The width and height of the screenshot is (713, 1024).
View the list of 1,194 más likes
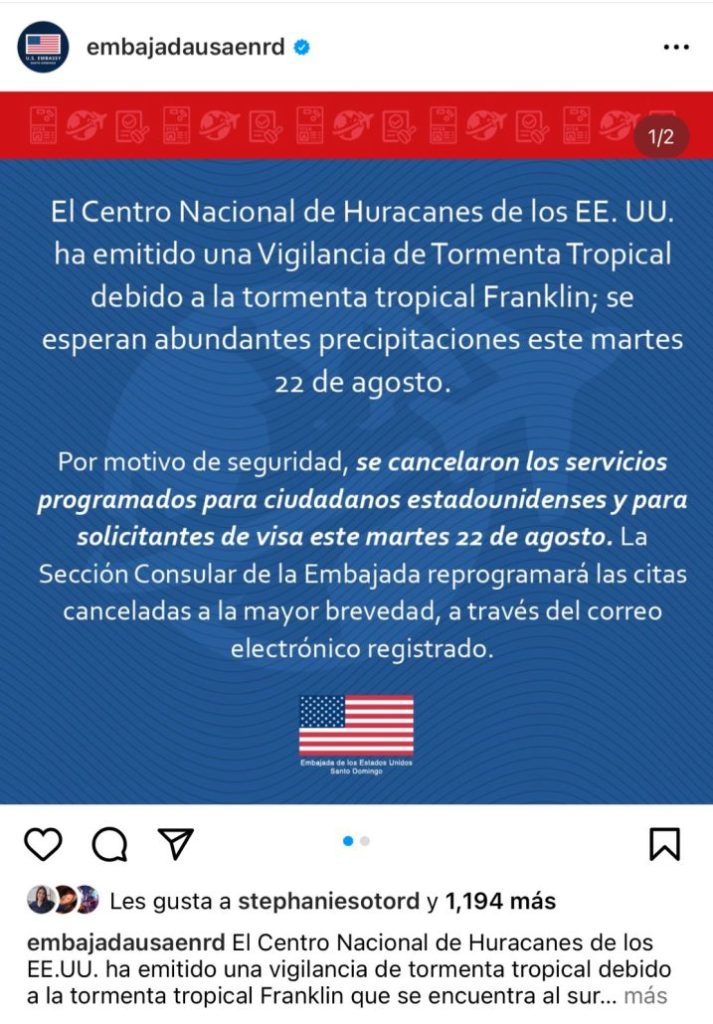(x=500, y=901)
